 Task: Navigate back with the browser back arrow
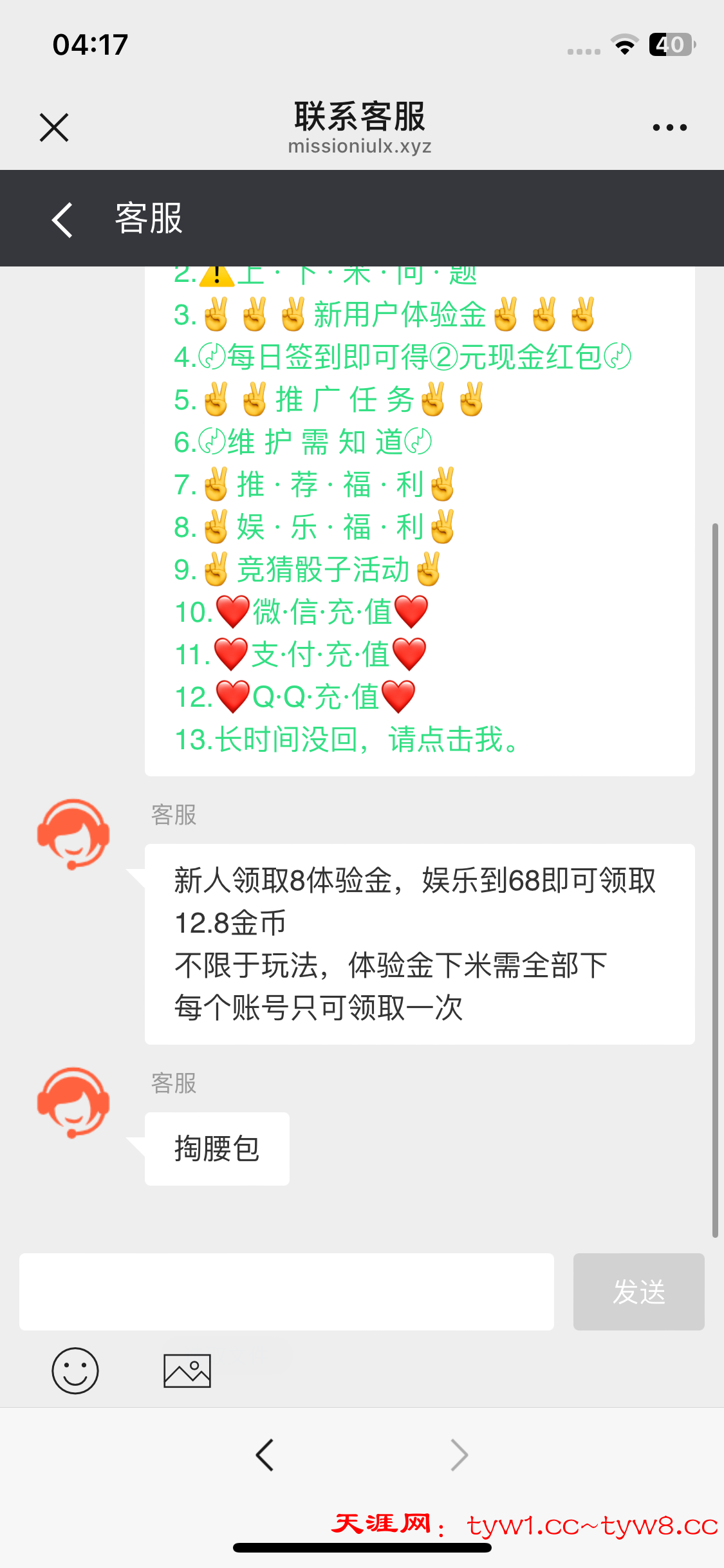click(265, 1455)
